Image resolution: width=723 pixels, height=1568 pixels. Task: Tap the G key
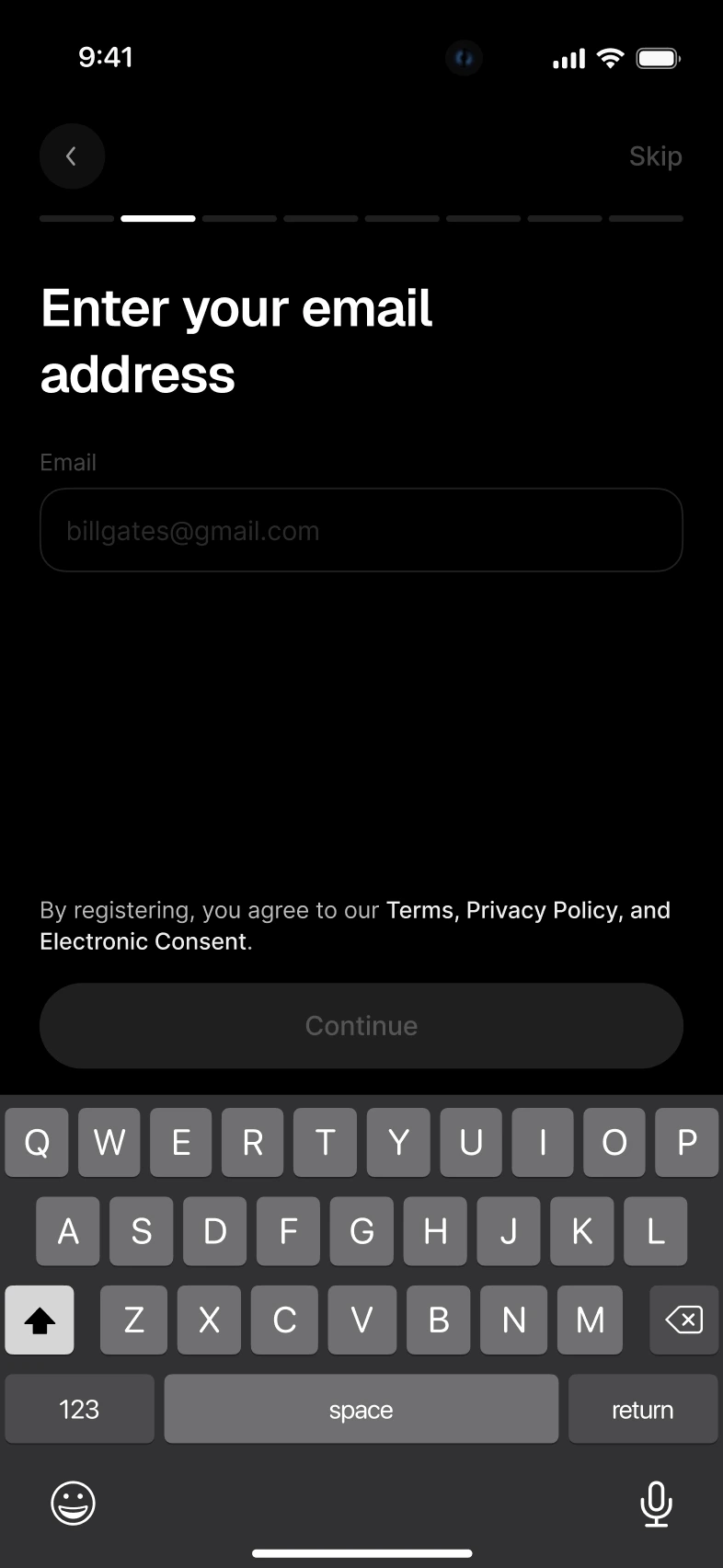click(361, 1231)
